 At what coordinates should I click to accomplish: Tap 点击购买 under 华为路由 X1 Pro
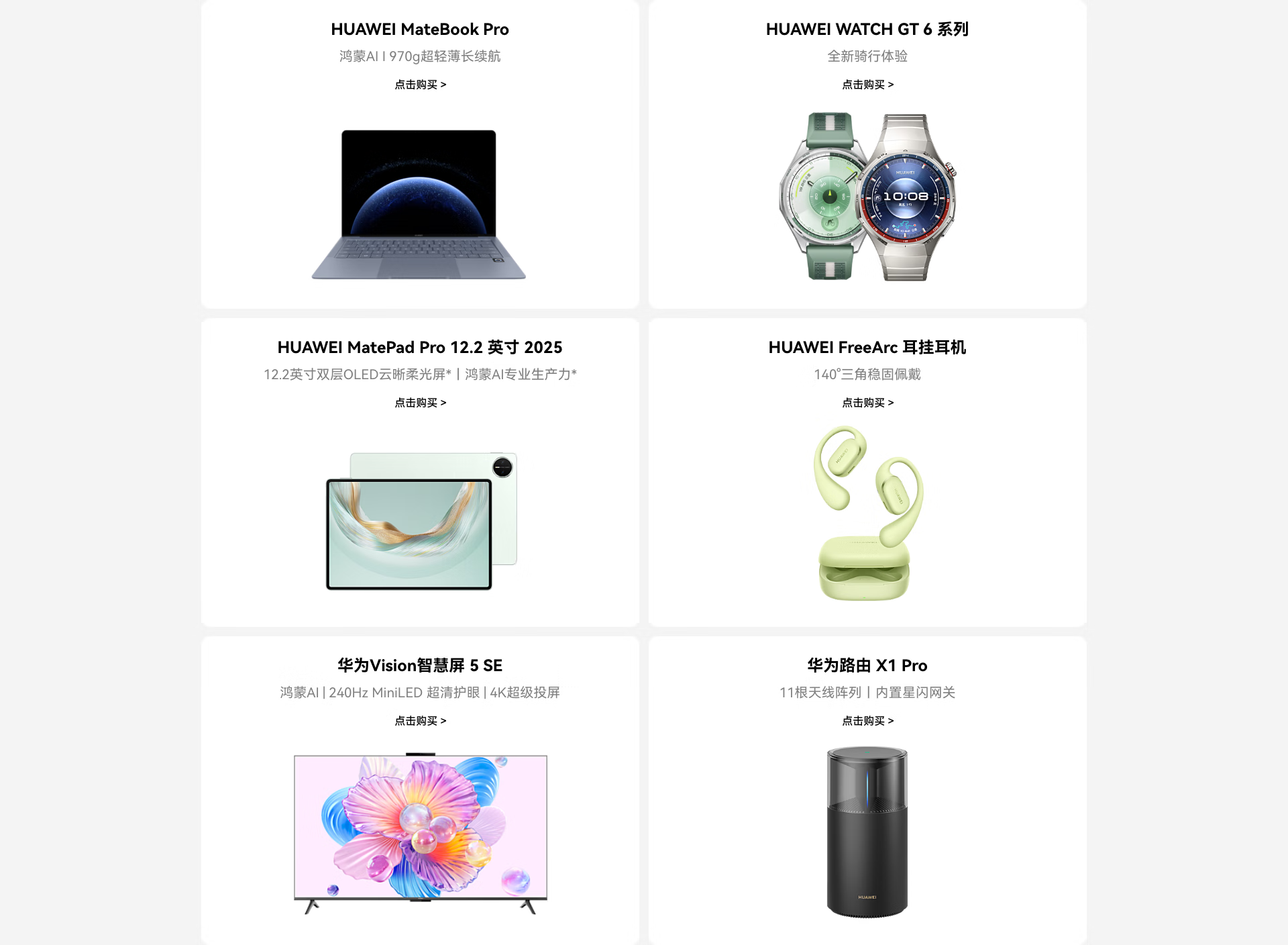(867, 721)
